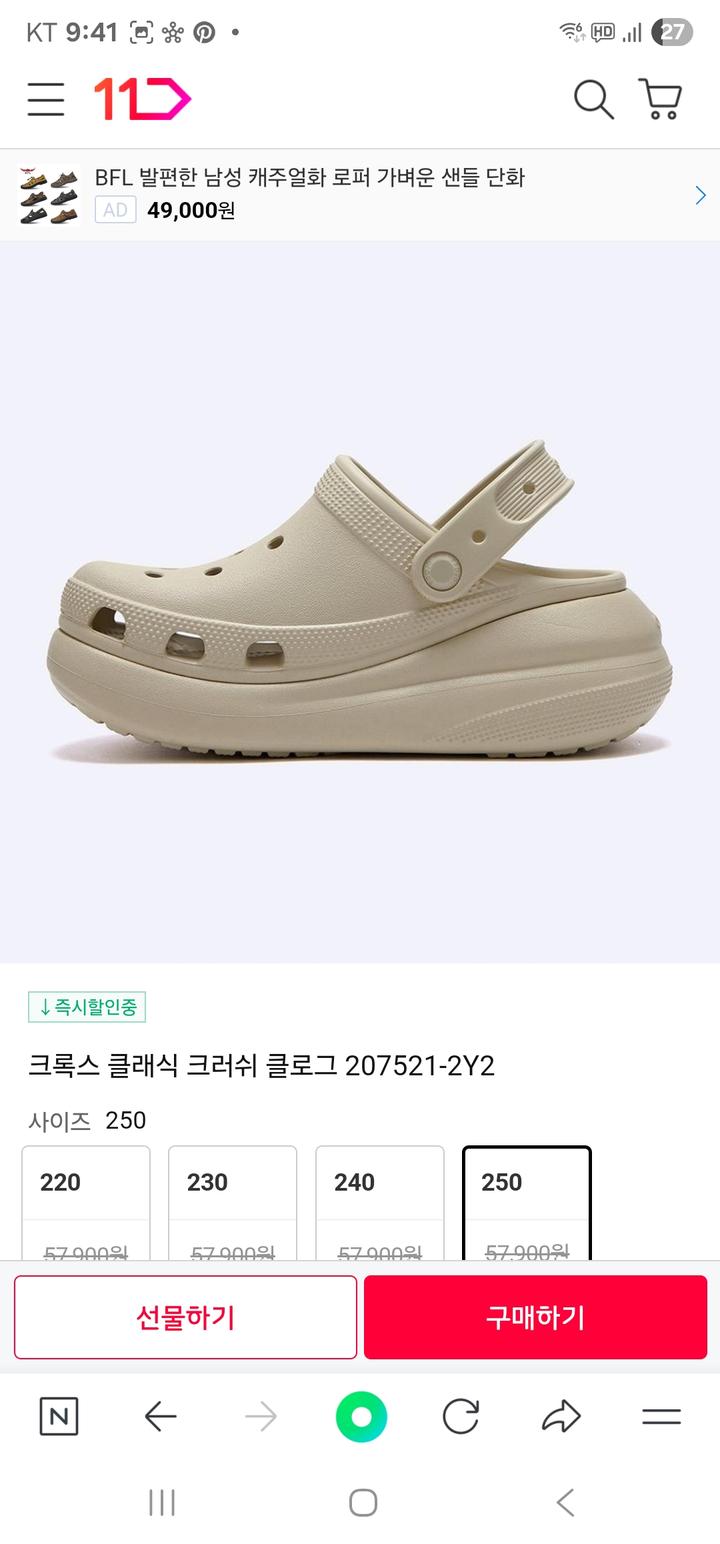Select size 250
Screen dimensions: 720x1544
pos(527,1203)
